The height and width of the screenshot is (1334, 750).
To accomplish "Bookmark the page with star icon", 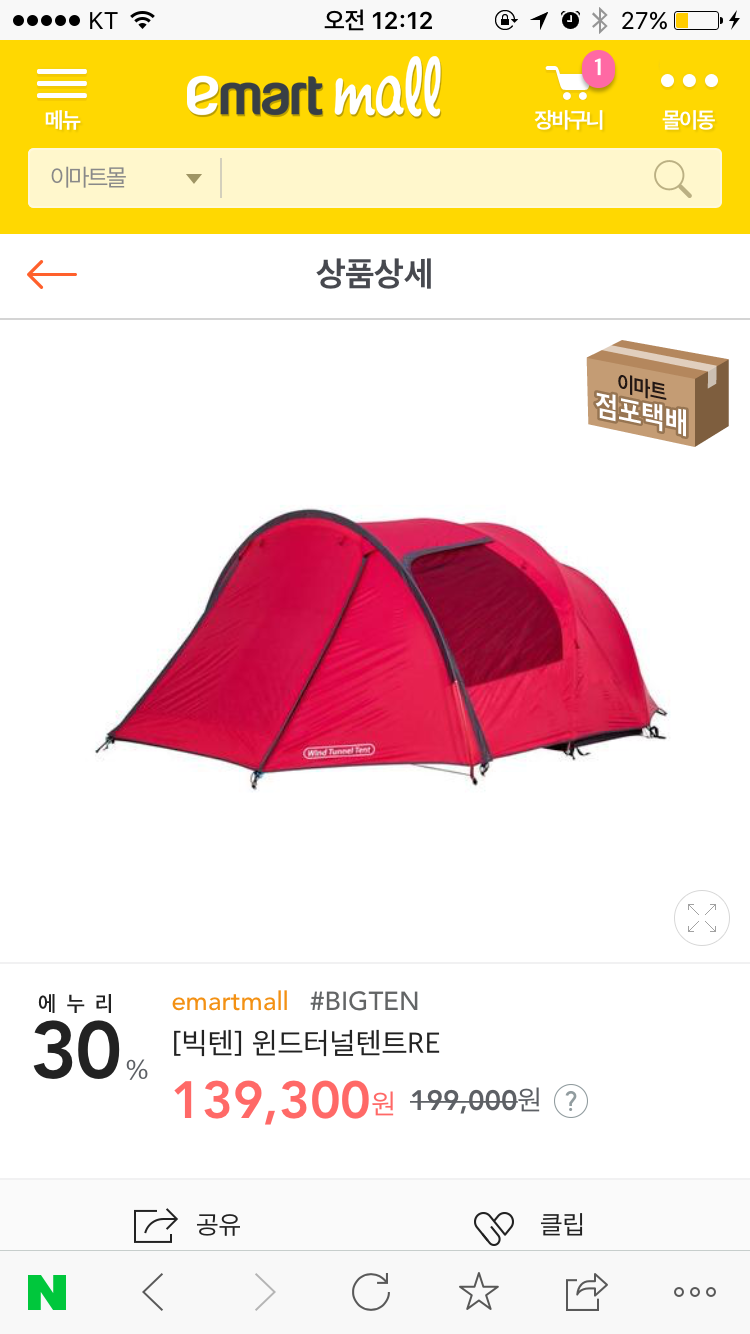I will click(478, 1293).
